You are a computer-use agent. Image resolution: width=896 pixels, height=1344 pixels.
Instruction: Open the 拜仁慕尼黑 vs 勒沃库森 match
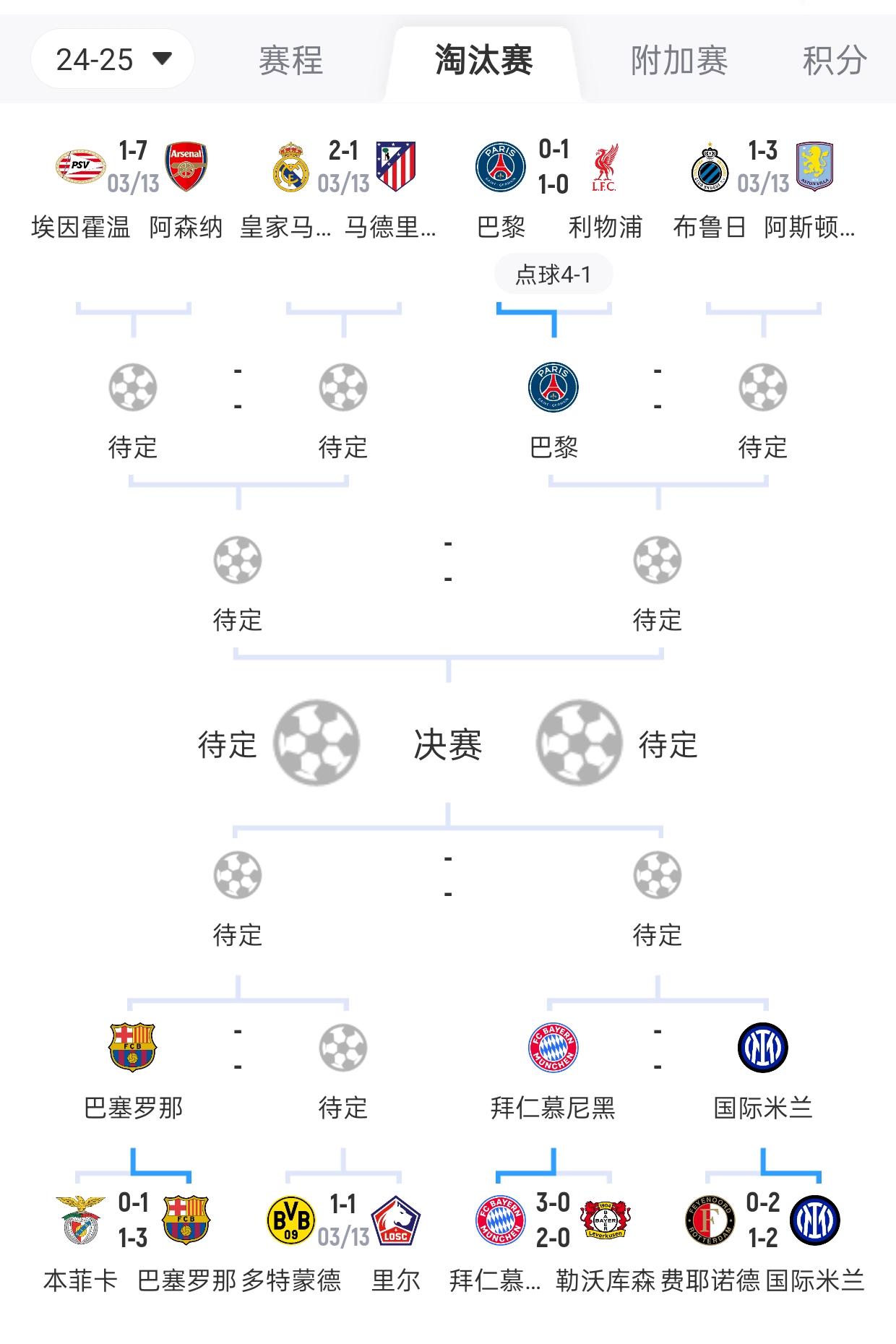(x=553, y=1221)
